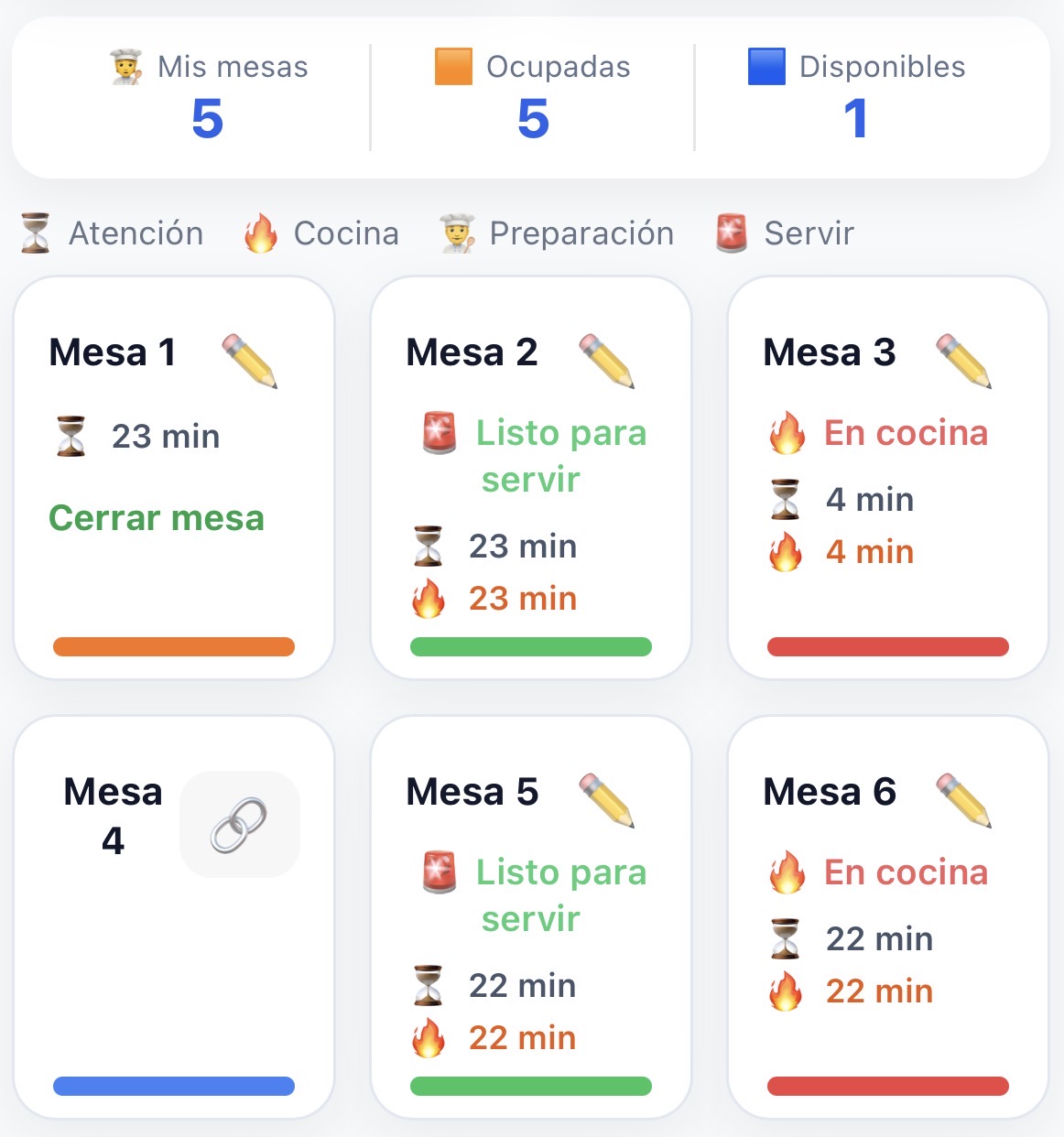Image resolution: width=1064 pixels, height=1137 pixels.
Task: Edit Mesa 5 with the pencil icon
Action: click(x=607, y=800)
